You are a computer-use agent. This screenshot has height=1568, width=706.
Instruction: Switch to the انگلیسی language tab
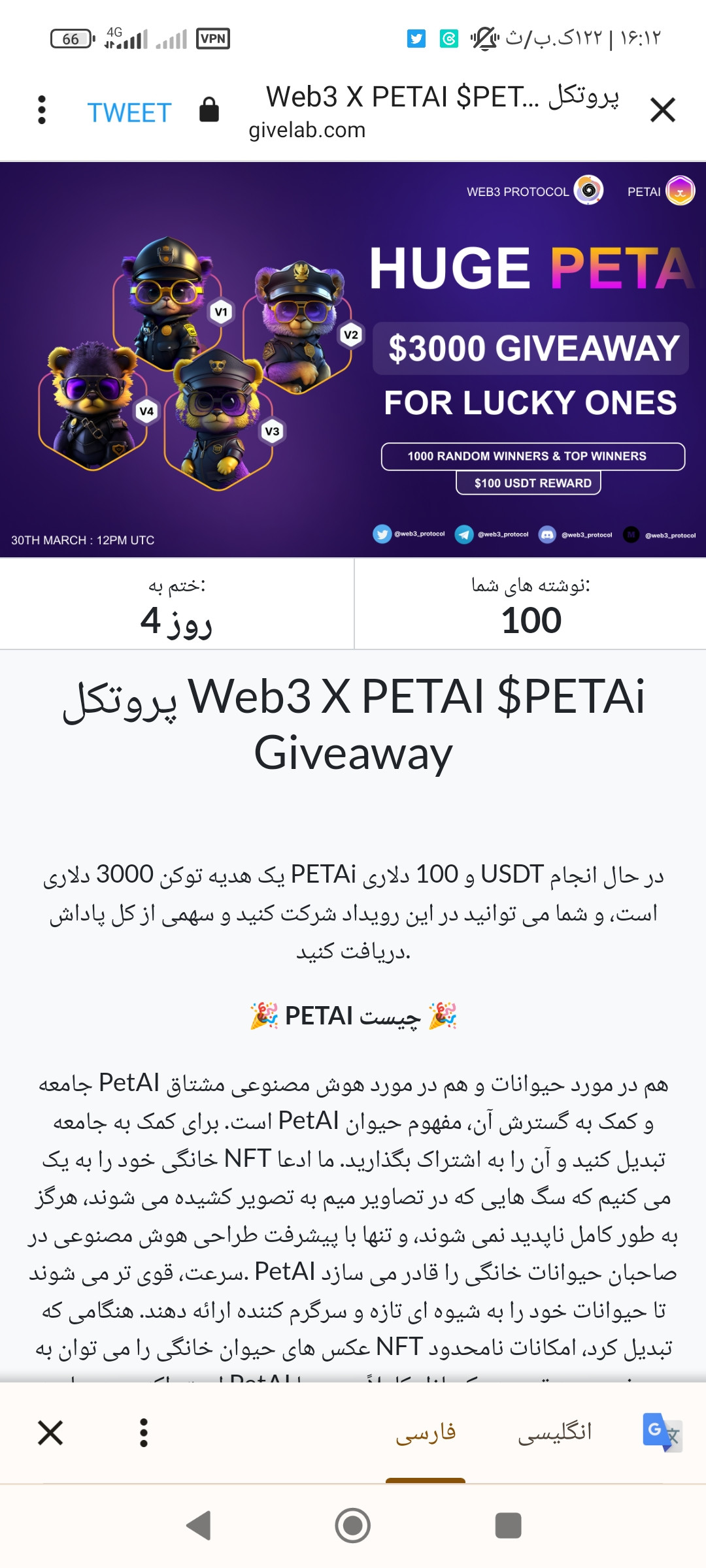pos(555,1432)
